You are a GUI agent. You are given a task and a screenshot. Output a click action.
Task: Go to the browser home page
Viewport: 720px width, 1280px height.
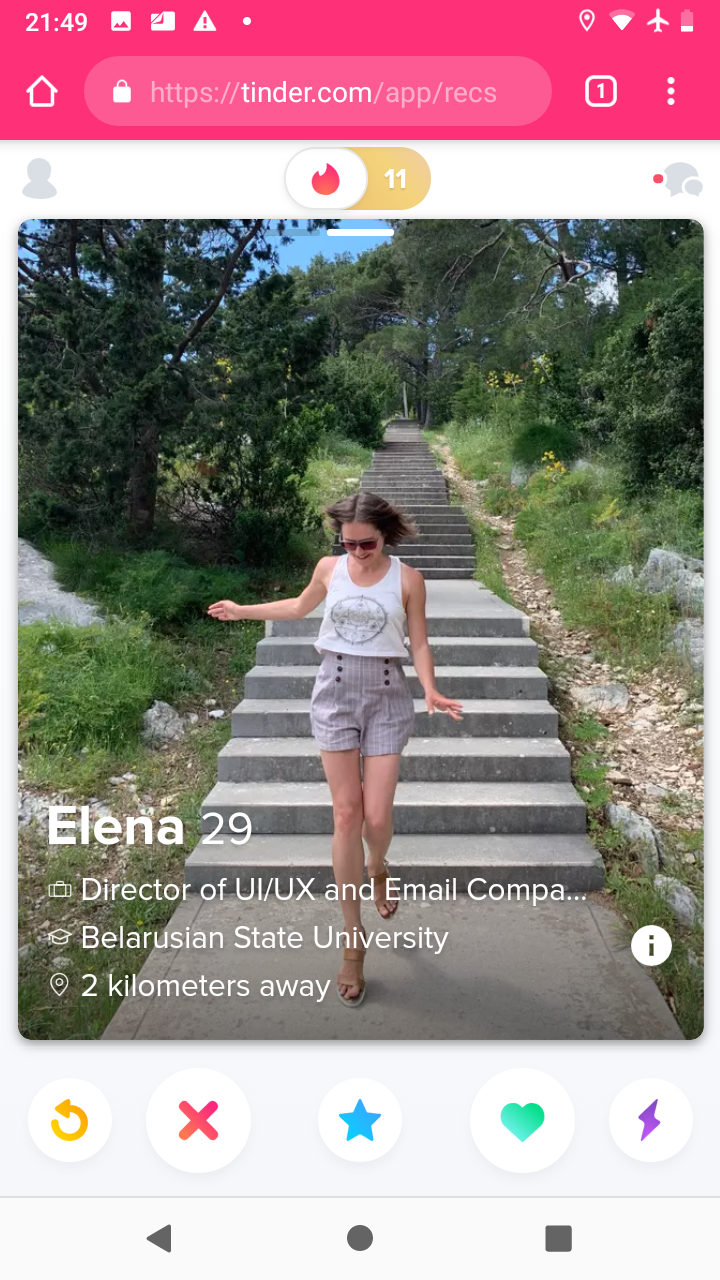[x=42, y=92]
